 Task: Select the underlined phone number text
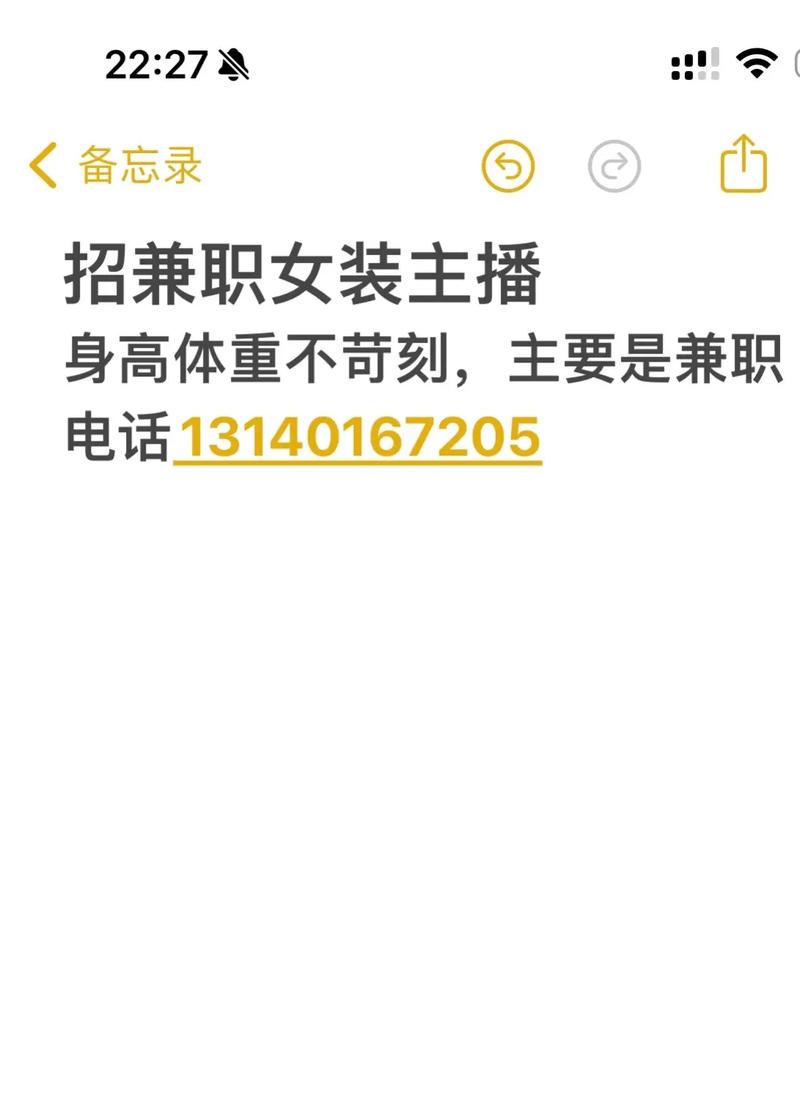360,437
